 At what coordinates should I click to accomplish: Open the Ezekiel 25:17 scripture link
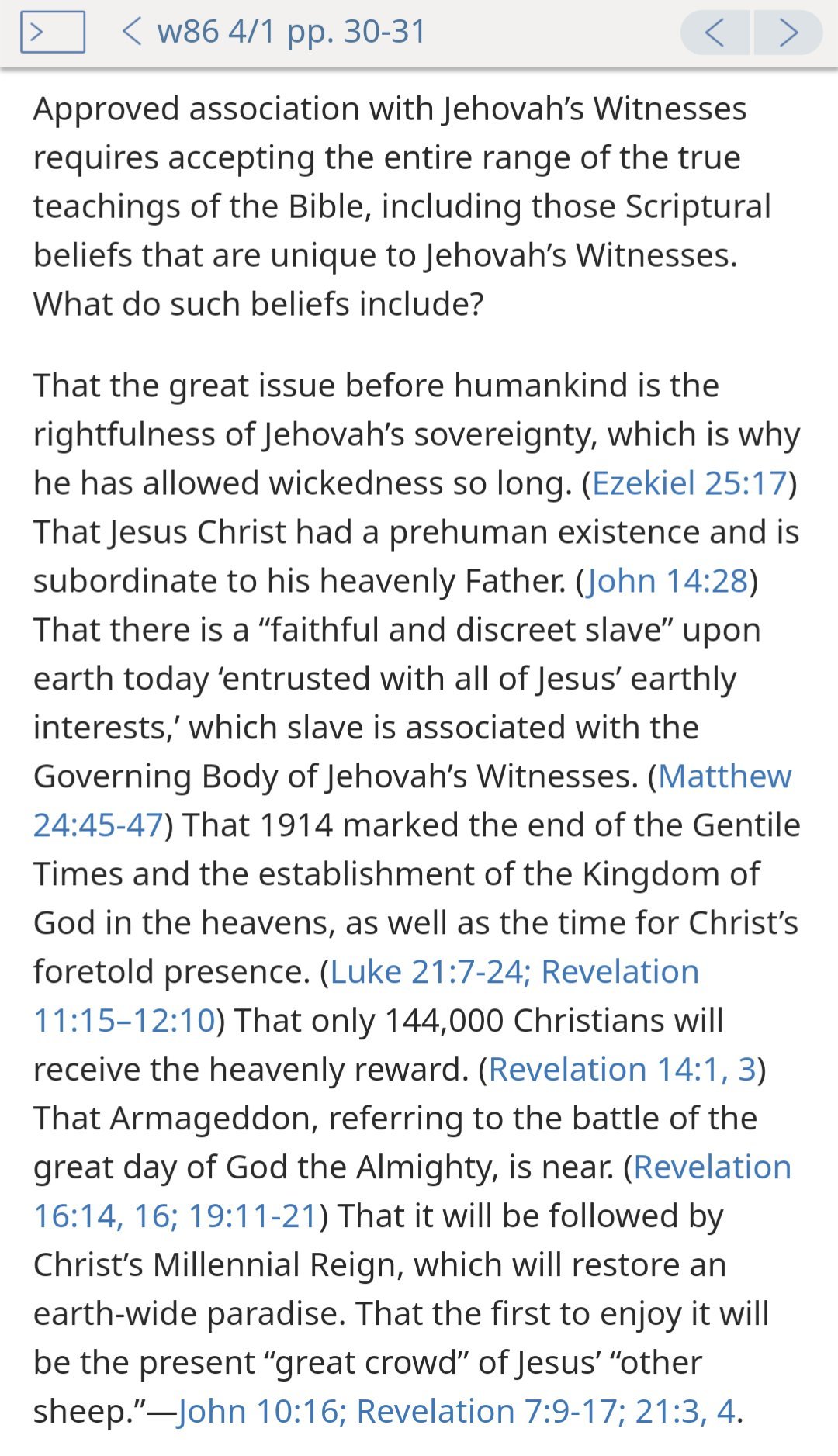[690, 483]
